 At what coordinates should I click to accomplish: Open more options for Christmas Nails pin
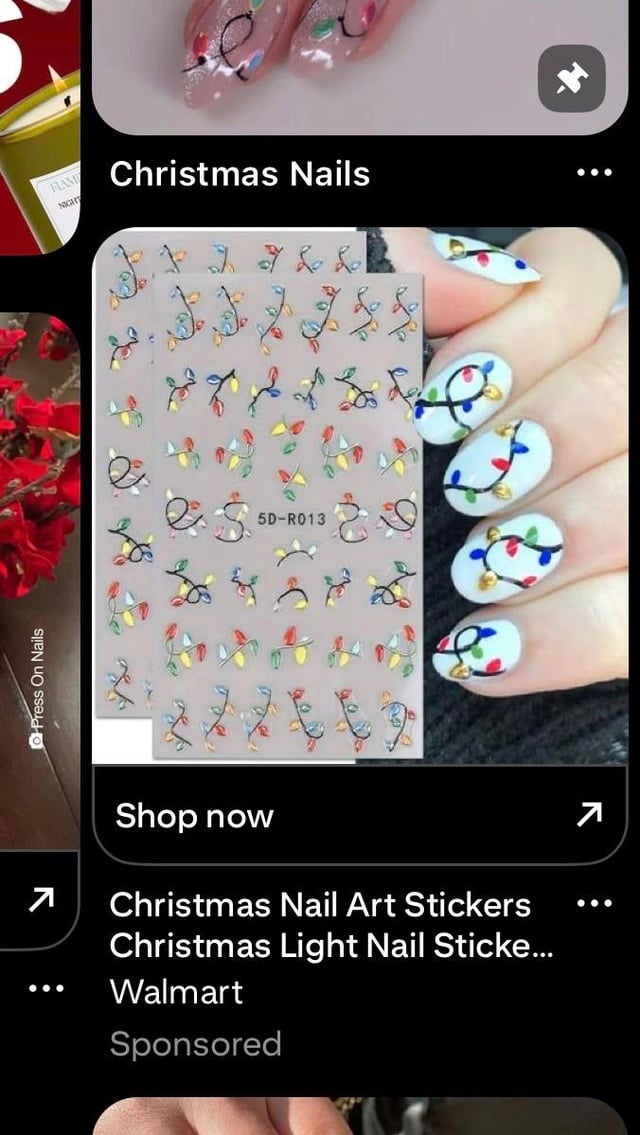coord(595,174)
